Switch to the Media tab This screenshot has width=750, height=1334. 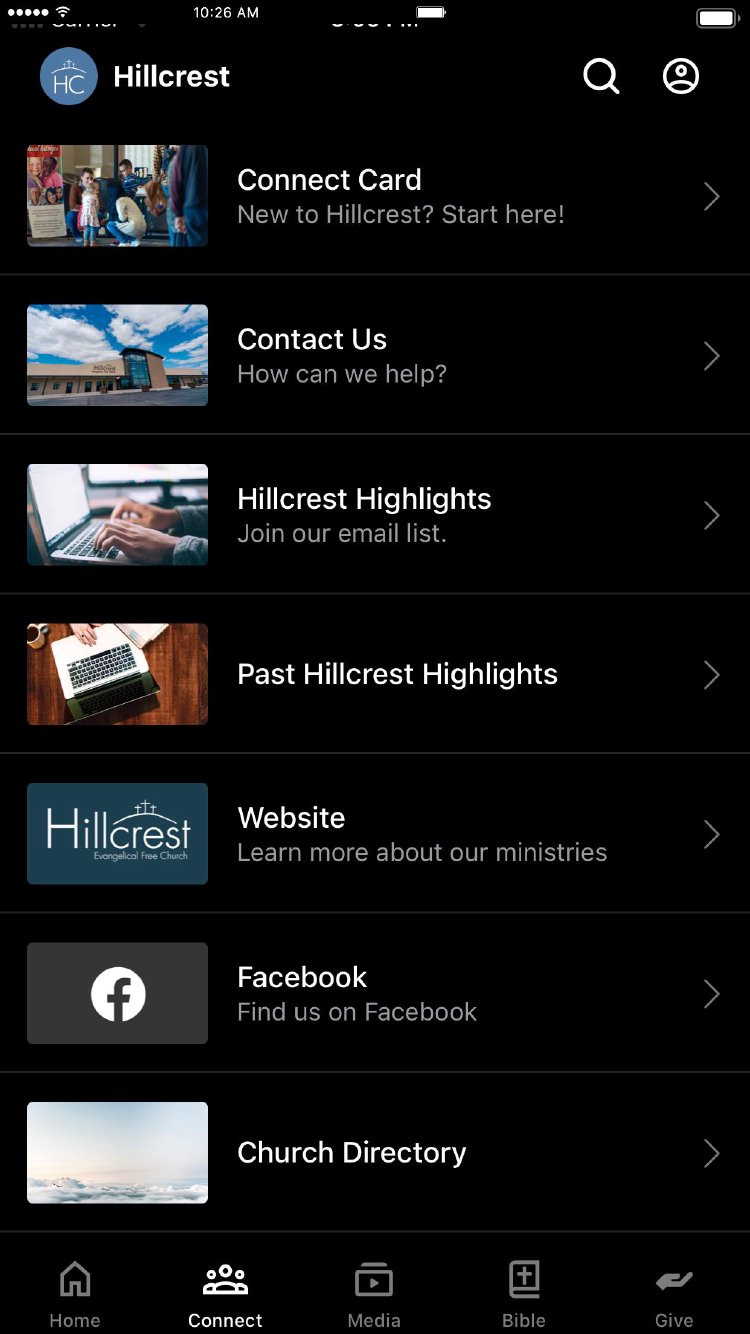374,1295
